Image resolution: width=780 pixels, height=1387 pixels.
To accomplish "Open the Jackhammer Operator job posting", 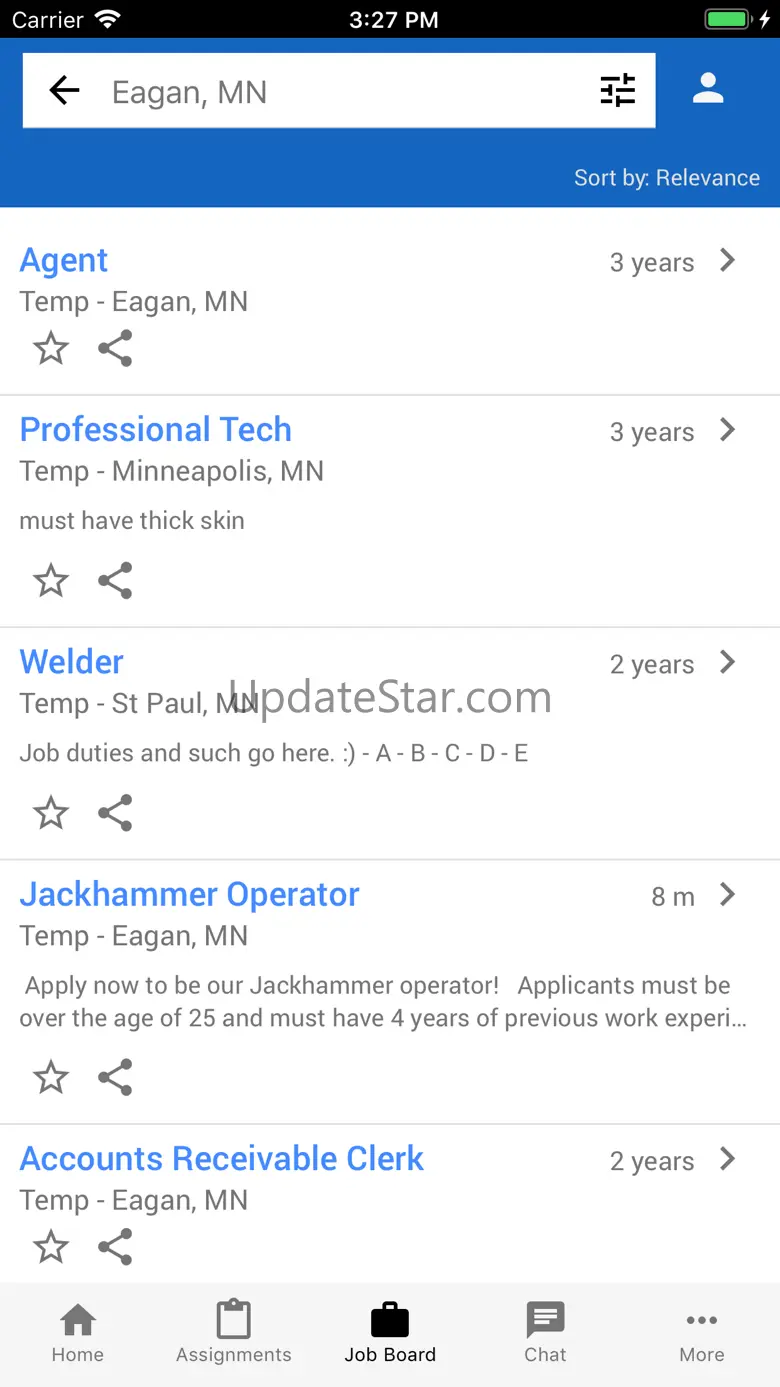I will pyautogui.click(x=190, y=894).
